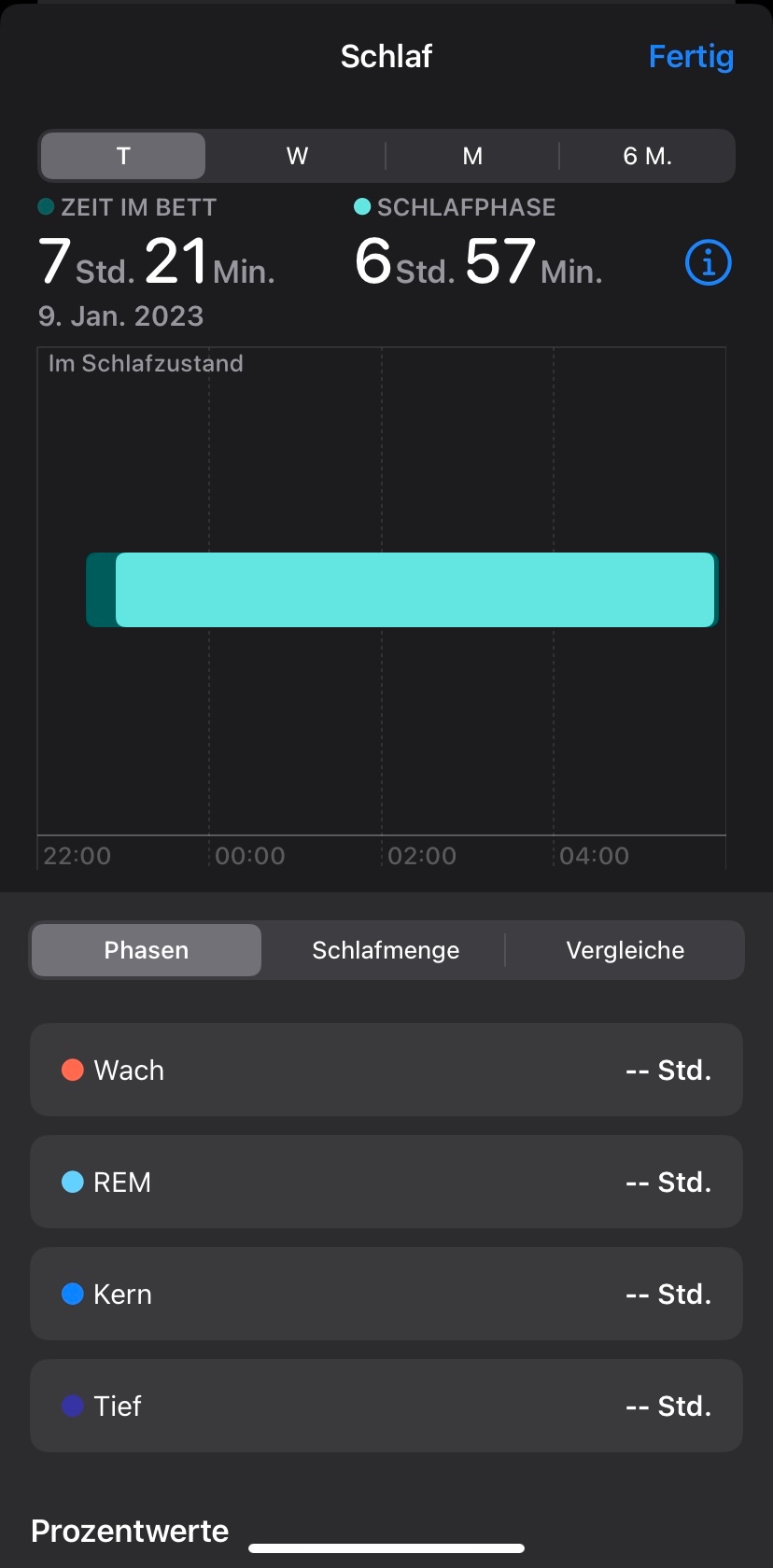773x1568 pixels.
Task: Select the Tief phase row
Action: tap(386, 1406)
